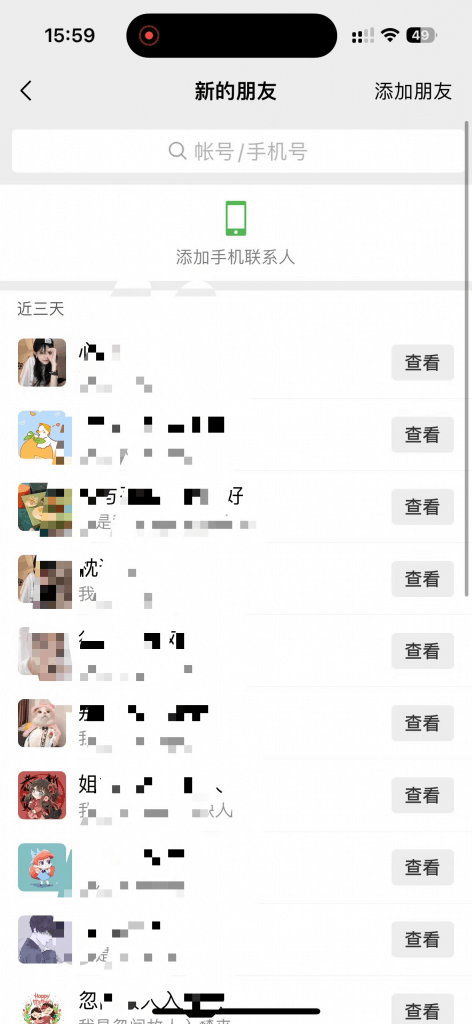
Task: Tap 查看 for the girl-with-black-hat avatar request
Action: (422, 362)
